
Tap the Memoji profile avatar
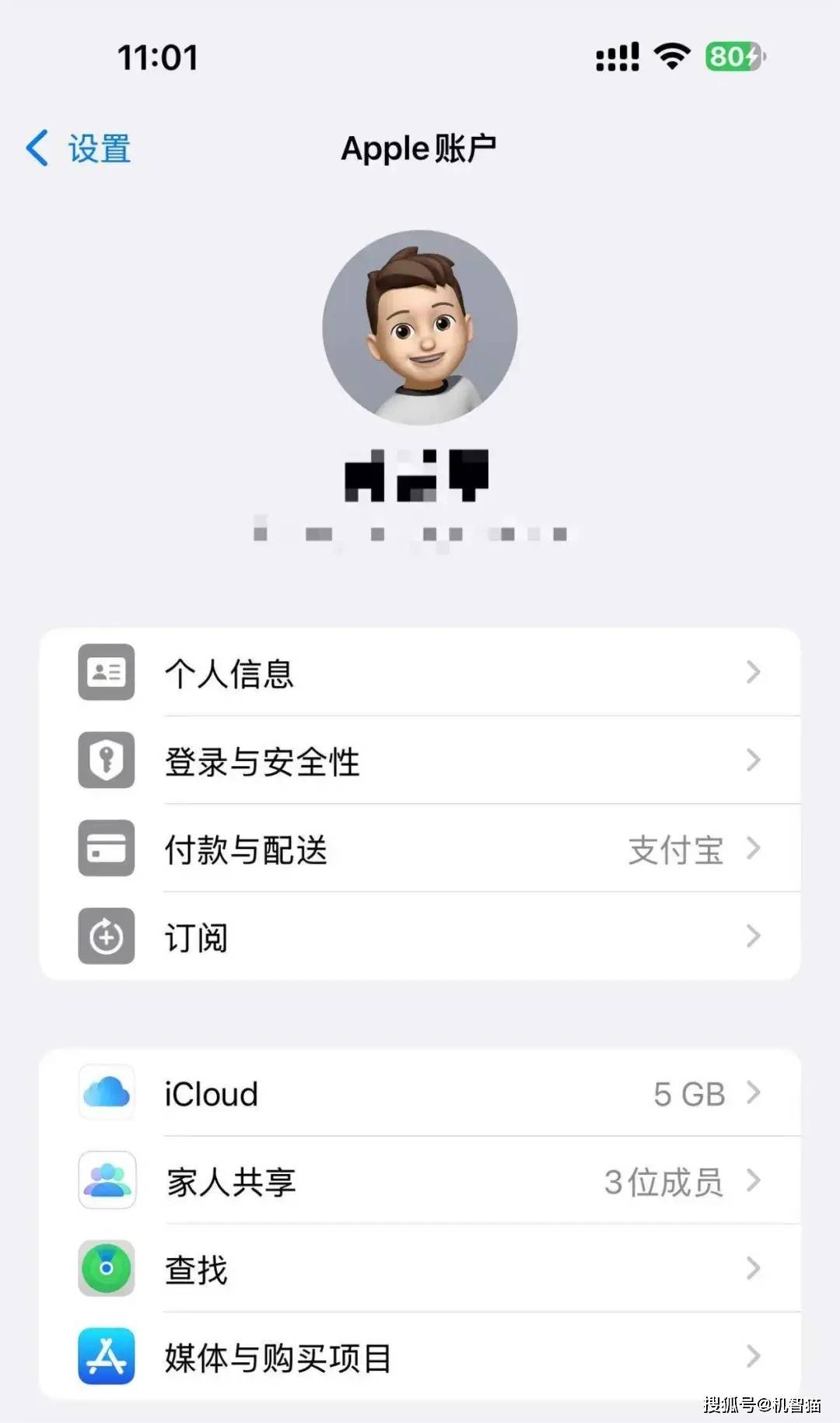click(x=420, y=328)
